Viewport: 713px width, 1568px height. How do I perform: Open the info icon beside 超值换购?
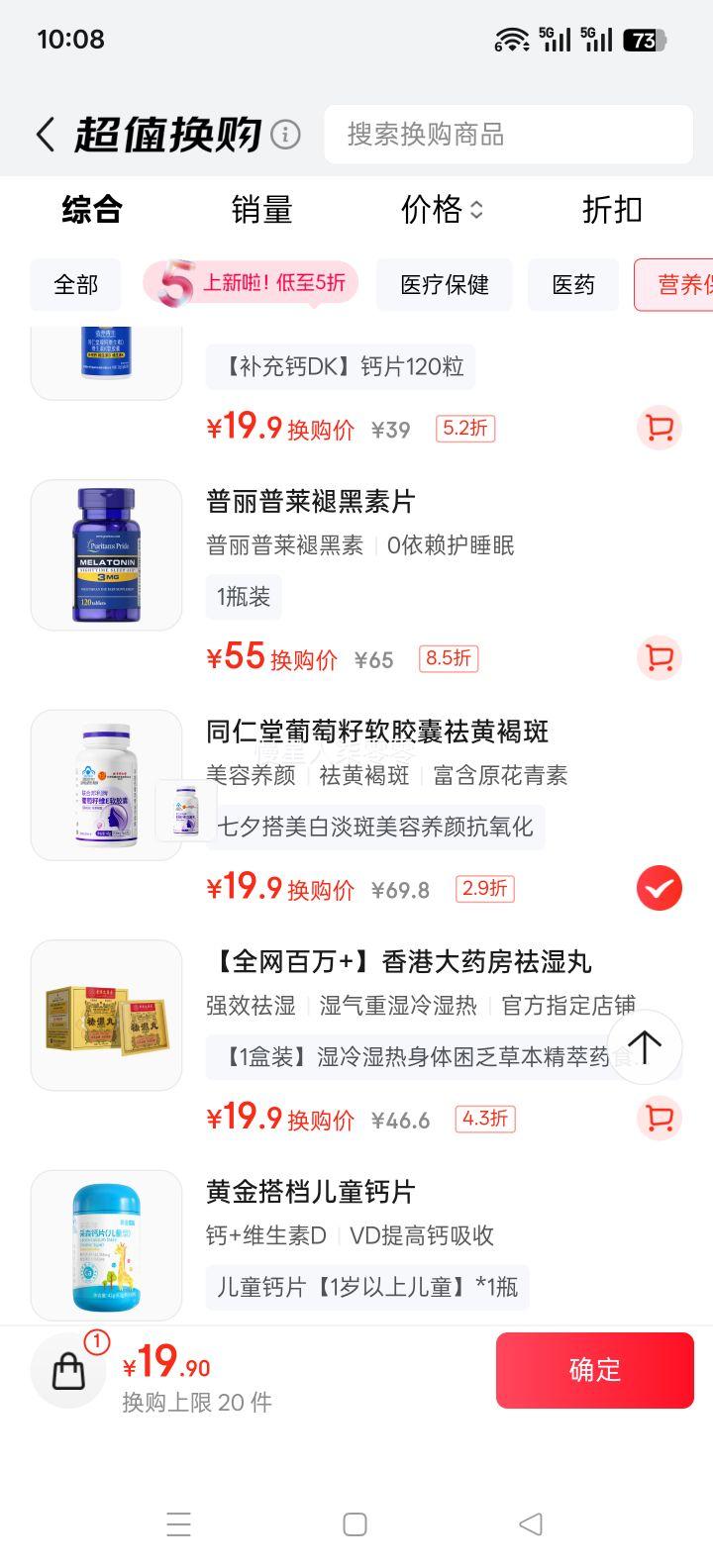click(x=285, y=135)
